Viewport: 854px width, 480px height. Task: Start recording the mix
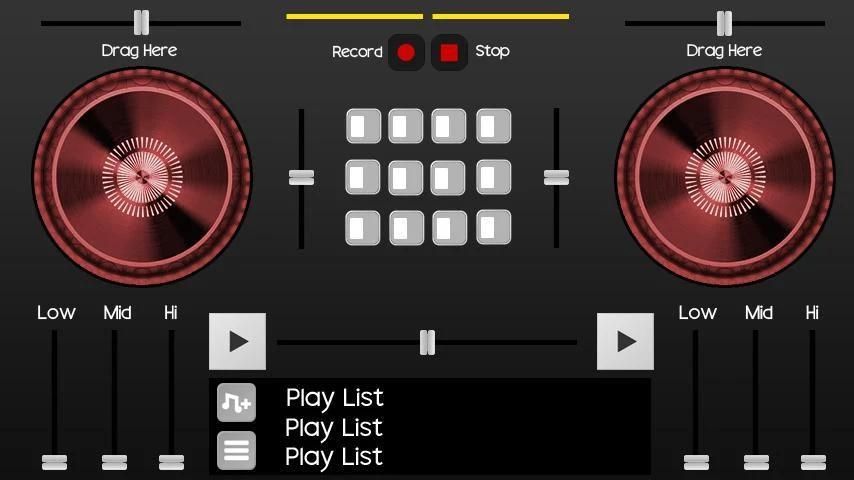(406, 52)
